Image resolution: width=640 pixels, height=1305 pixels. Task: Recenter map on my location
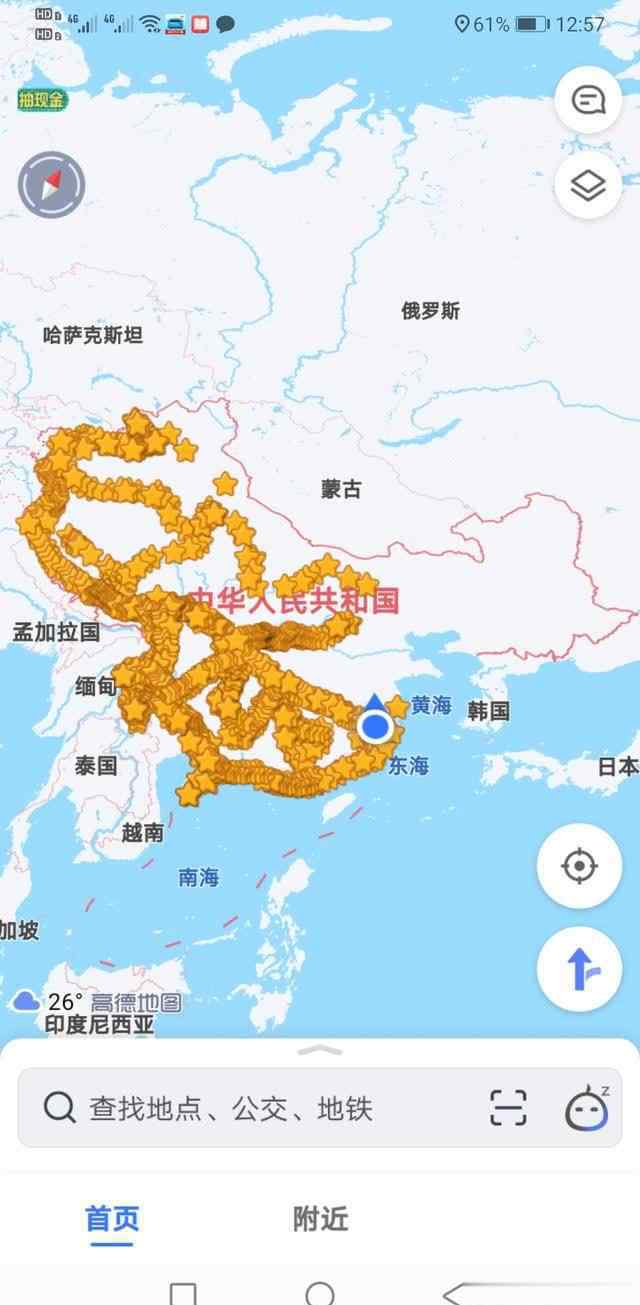click(580, 866)
